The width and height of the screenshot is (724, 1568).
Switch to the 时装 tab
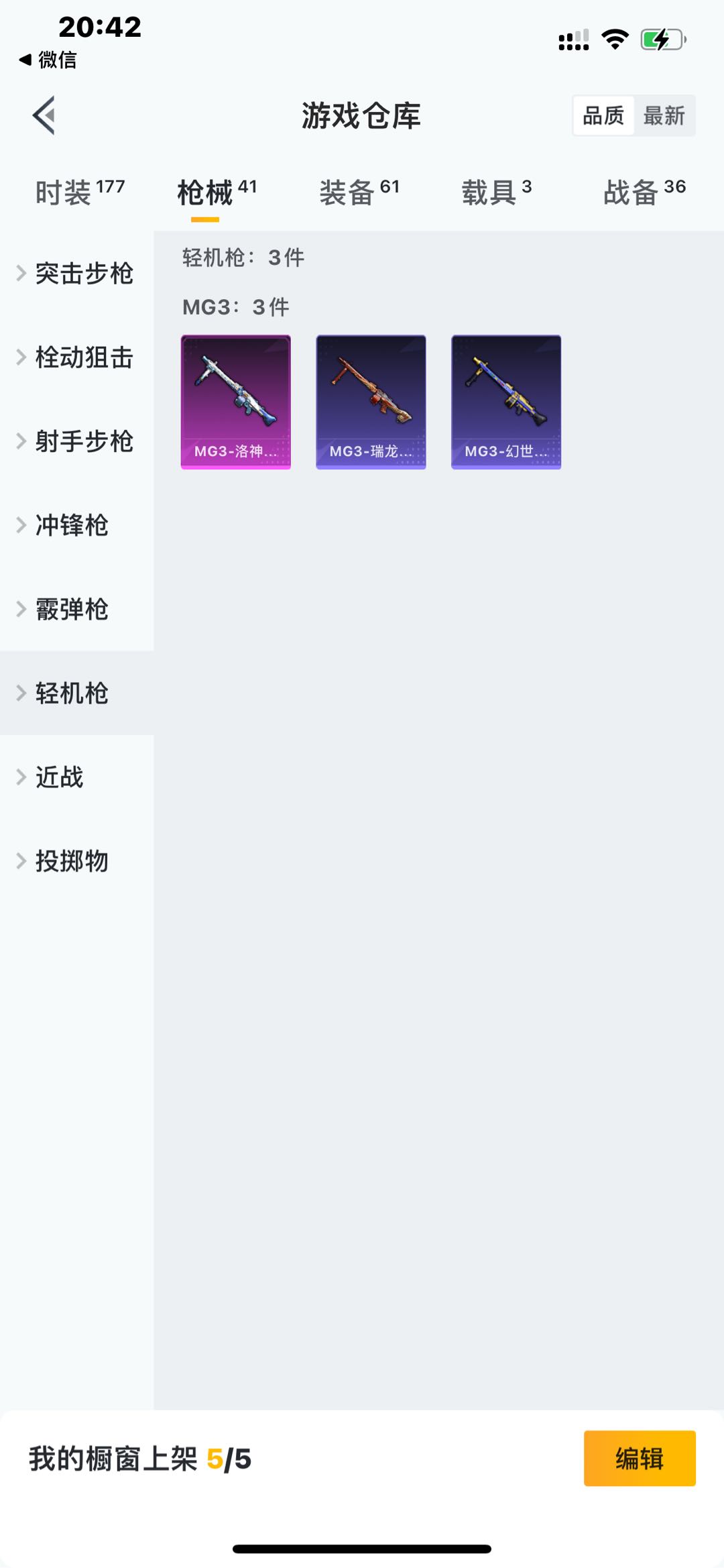pyautogui.click(x=80, y=192)
